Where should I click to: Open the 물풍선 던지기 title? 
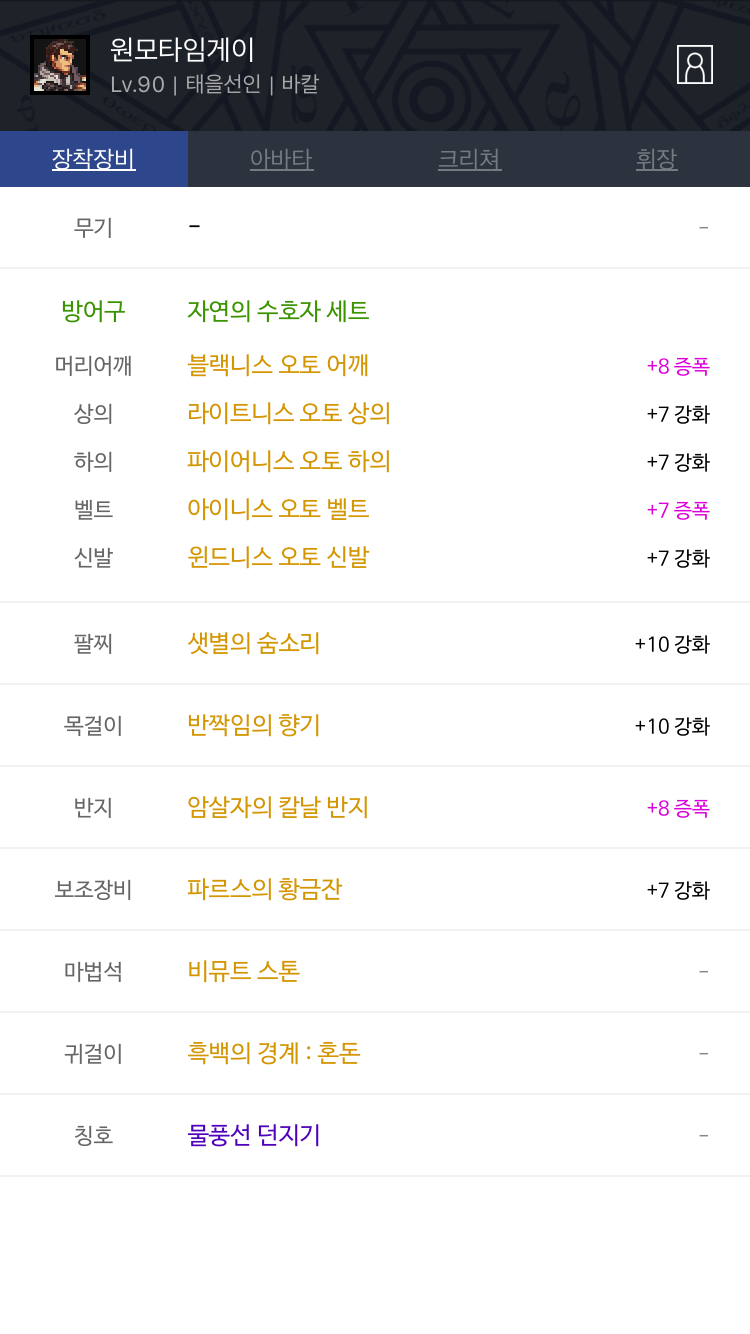click(254, 1135)
